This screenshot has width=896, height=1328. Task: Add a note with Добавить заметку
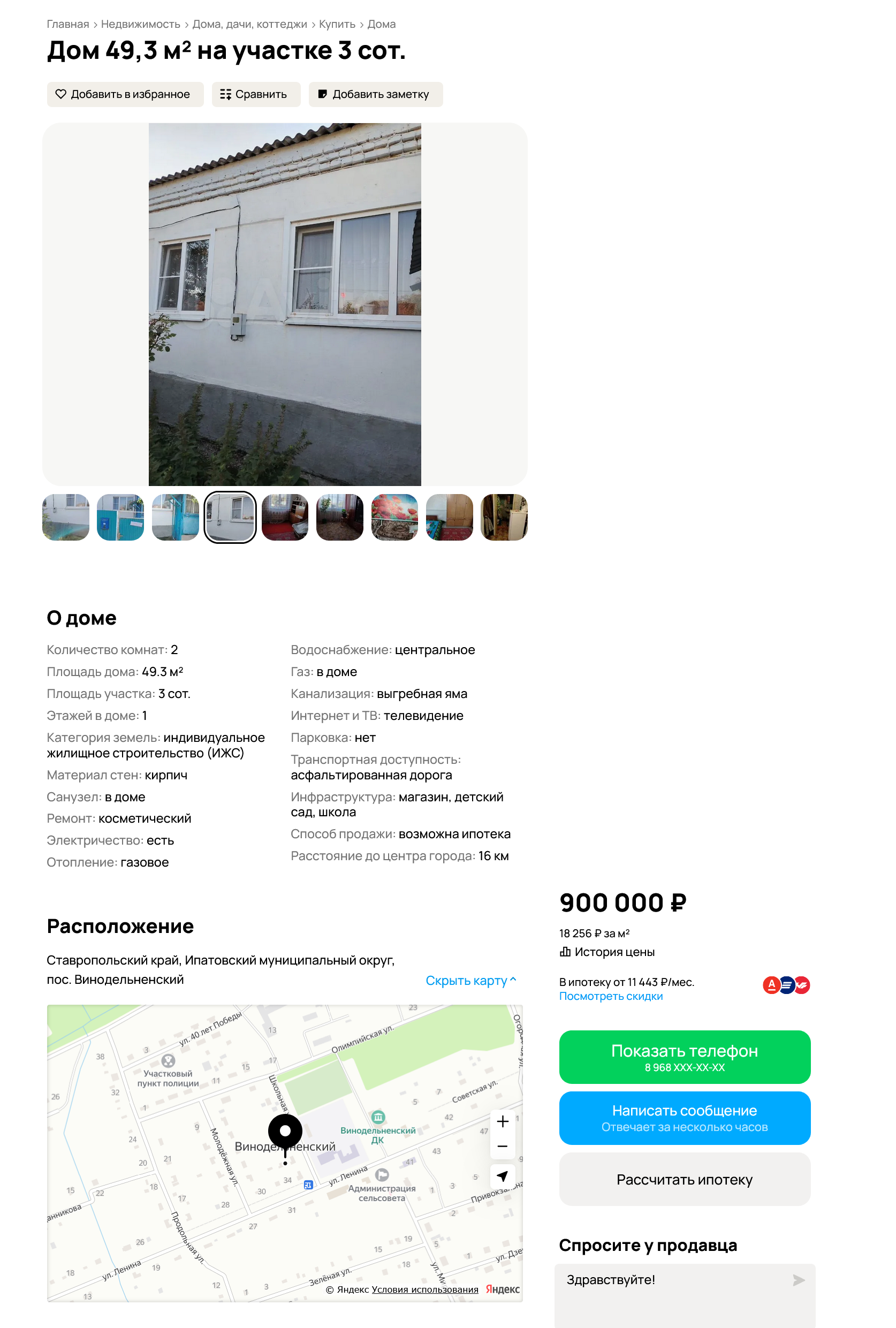pos(375,94)
